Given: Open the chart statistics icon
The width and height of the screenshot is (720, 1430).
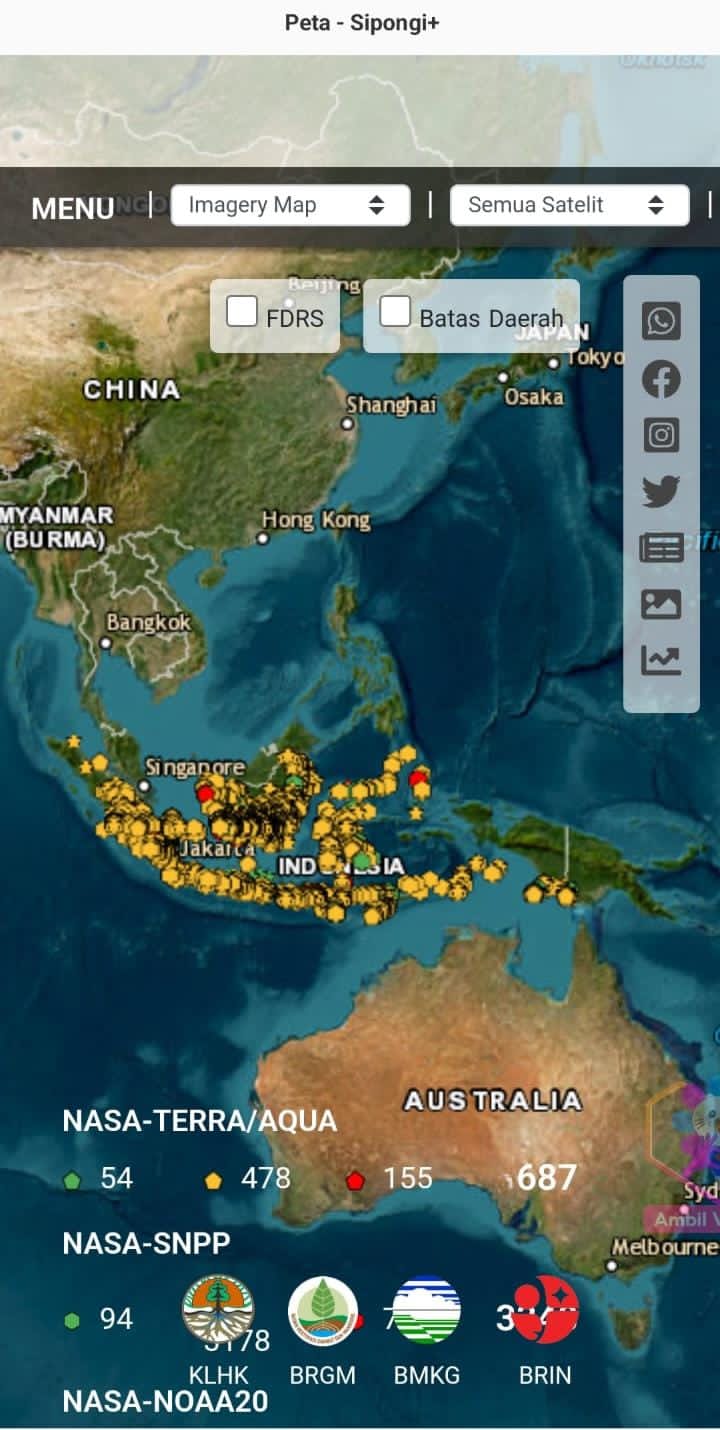Looking at the screenshot, I should coord(661,660).
